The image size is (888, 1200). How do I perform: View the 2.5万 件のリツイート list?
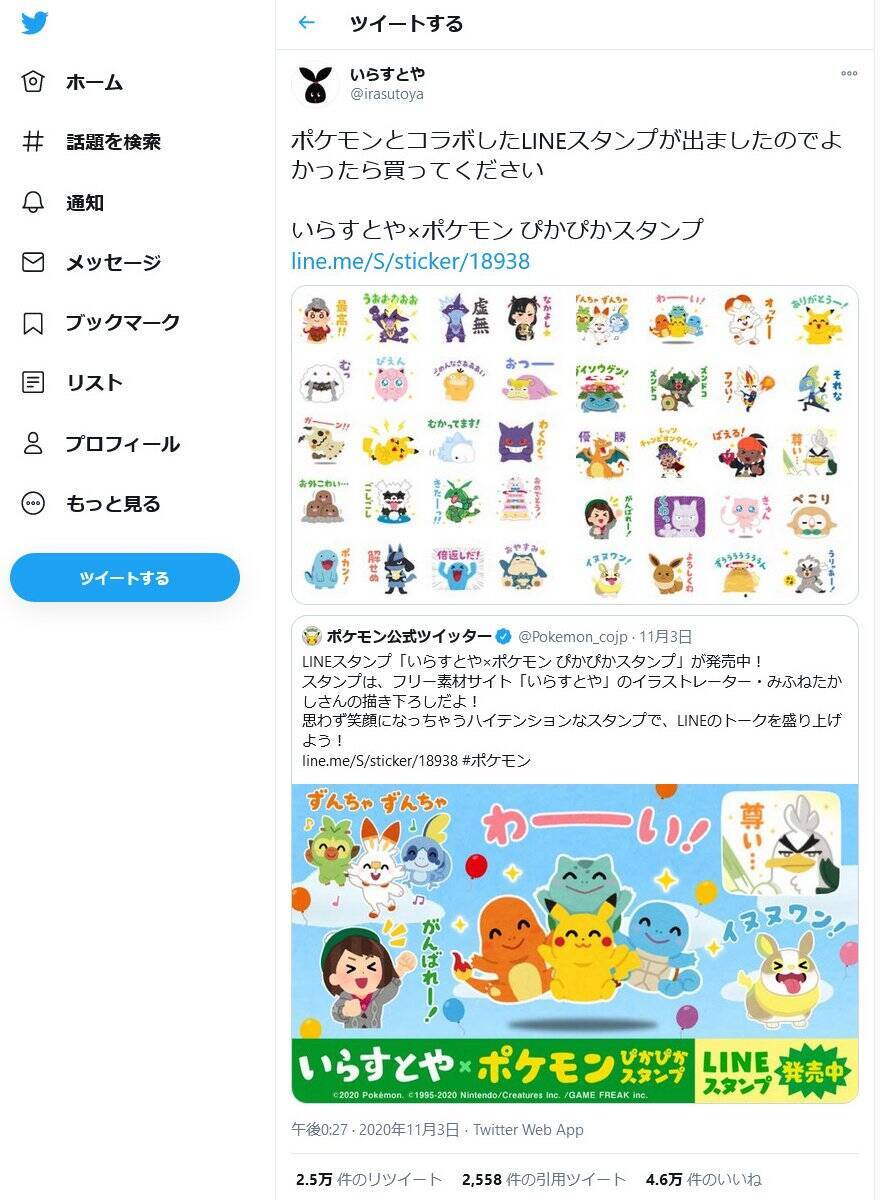coord(368,1180)
